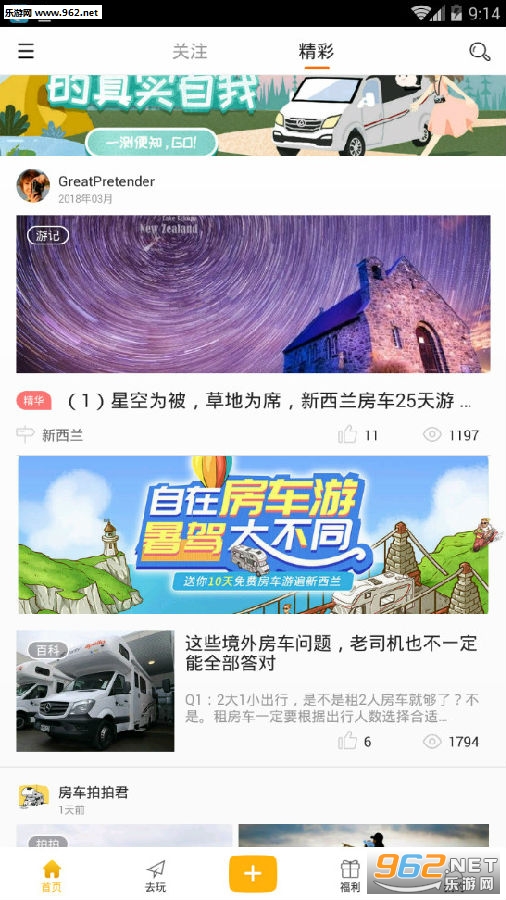Image resolution: width=506 pixels, height=900 pixels.
Task: Open the 福利 bottom tab
Action: point(350,875)
